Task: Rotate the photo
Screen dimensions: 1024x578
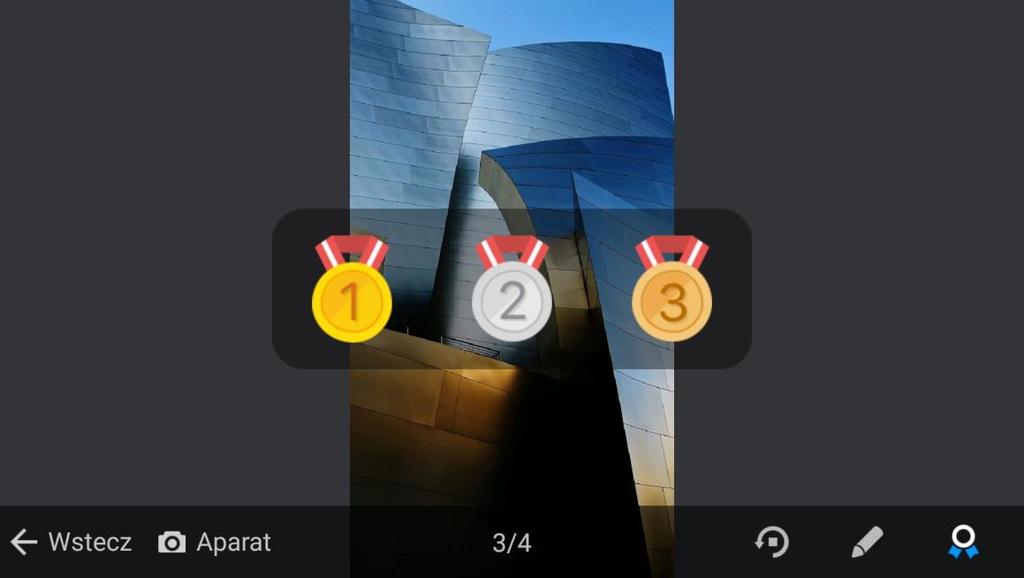Action: point(771,542)
